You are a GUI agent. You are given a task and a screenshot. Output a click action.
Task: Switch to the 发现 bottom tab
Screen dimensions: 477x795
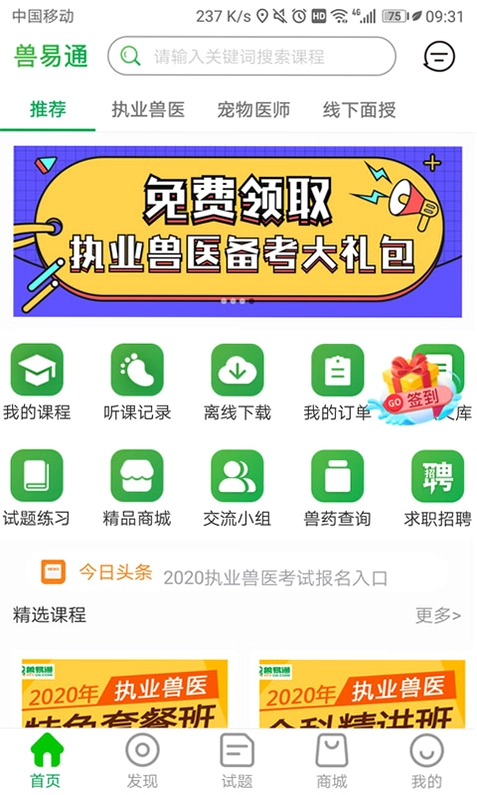click(142, 761)
